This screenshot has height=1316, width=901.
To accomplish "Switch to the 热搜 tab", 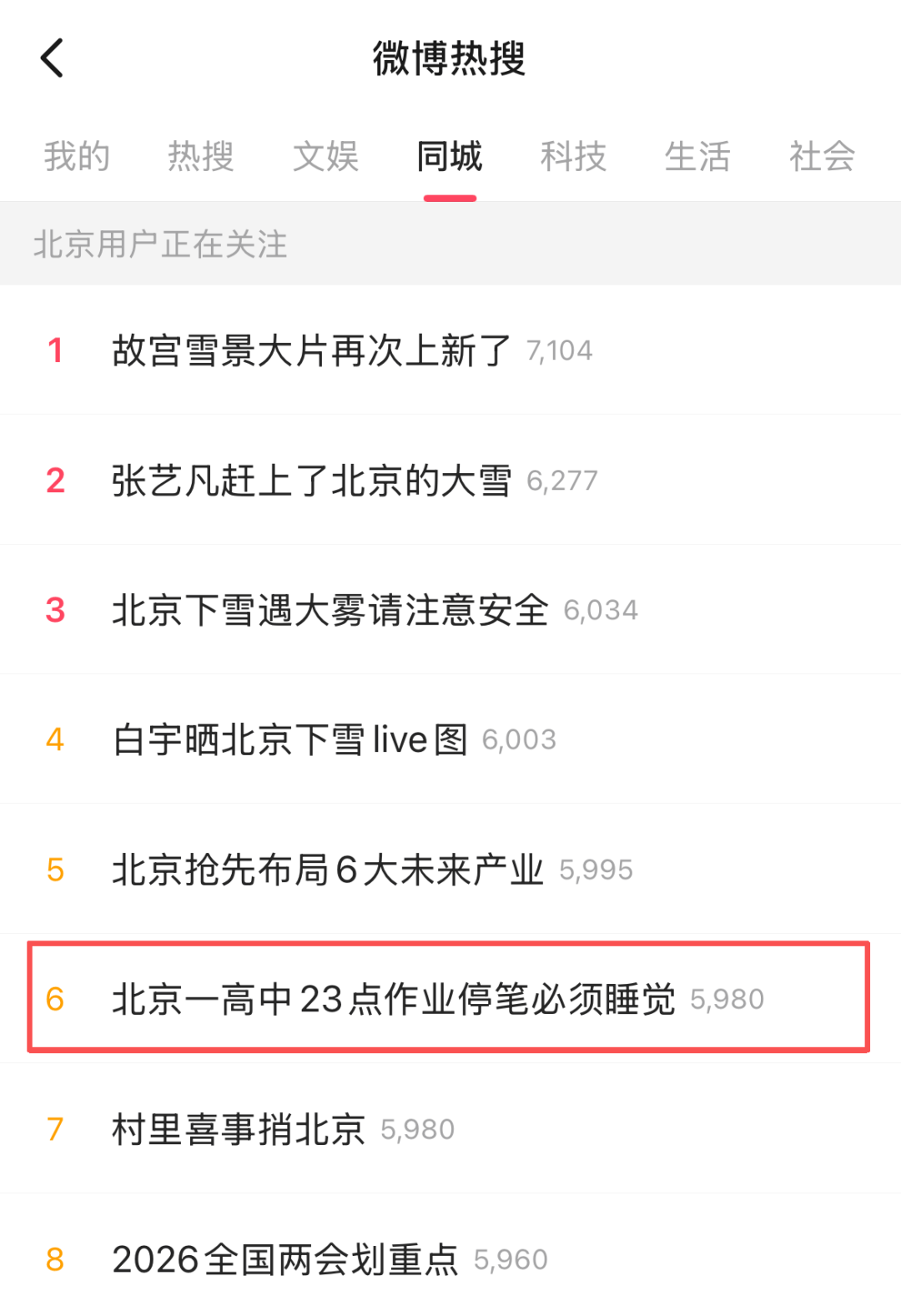I will point(200,157).
